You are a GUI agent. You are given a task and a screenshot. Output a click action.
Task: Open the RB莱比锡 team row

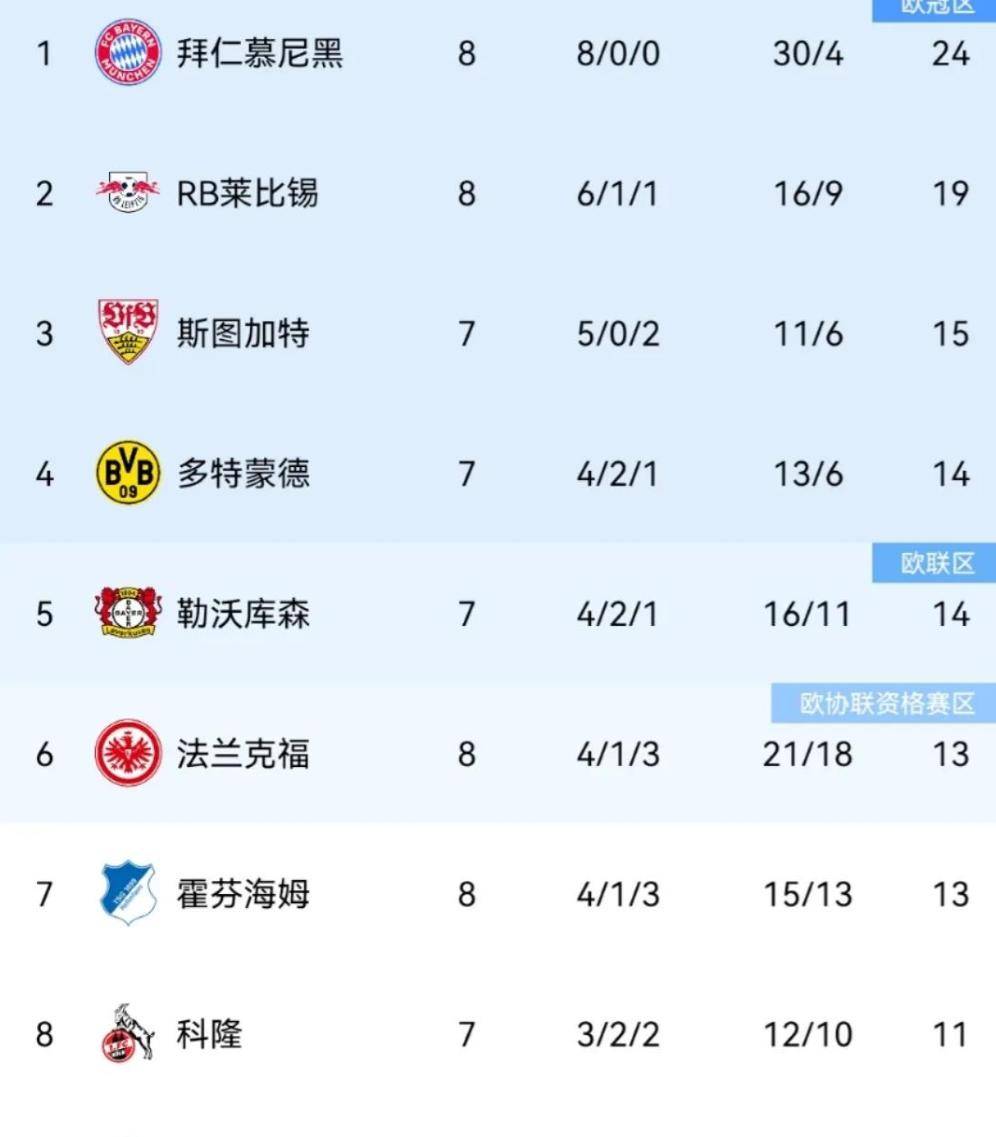click(x=247, y=192)
